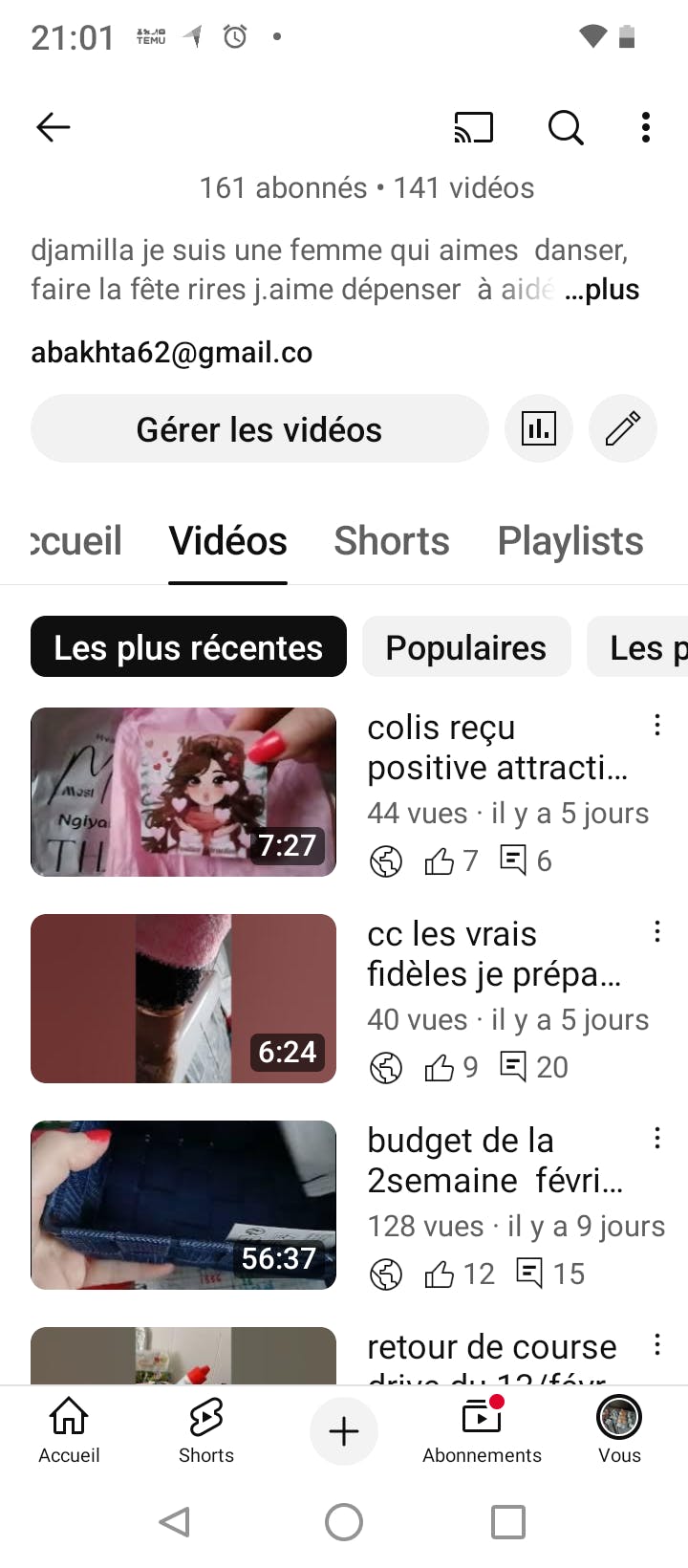Image resolution: width=688 pixels, height=1568 pixels.
Task: Switch to the Shorts channel tab
Action: coord(392,541)
